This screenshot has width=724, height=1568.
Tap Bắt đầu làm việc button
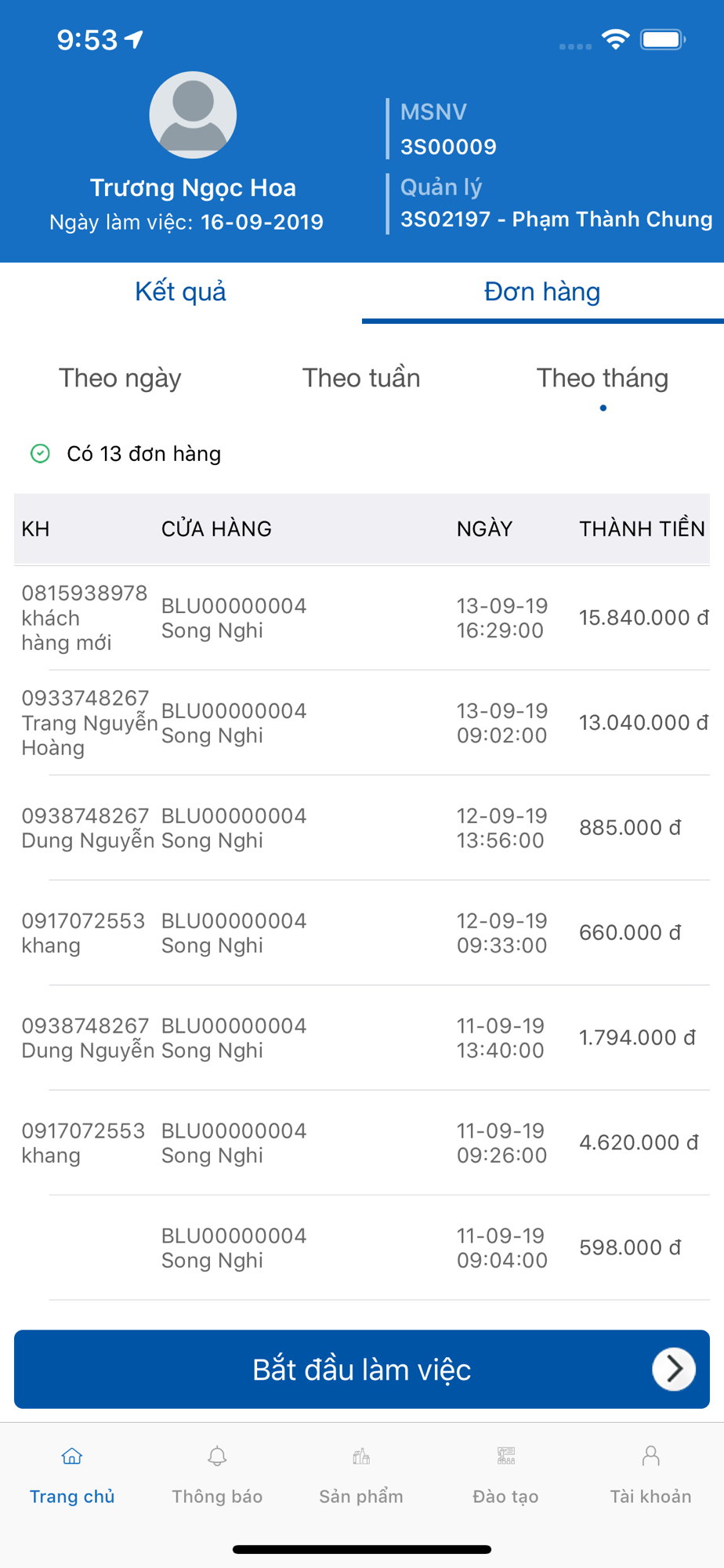362,1369
